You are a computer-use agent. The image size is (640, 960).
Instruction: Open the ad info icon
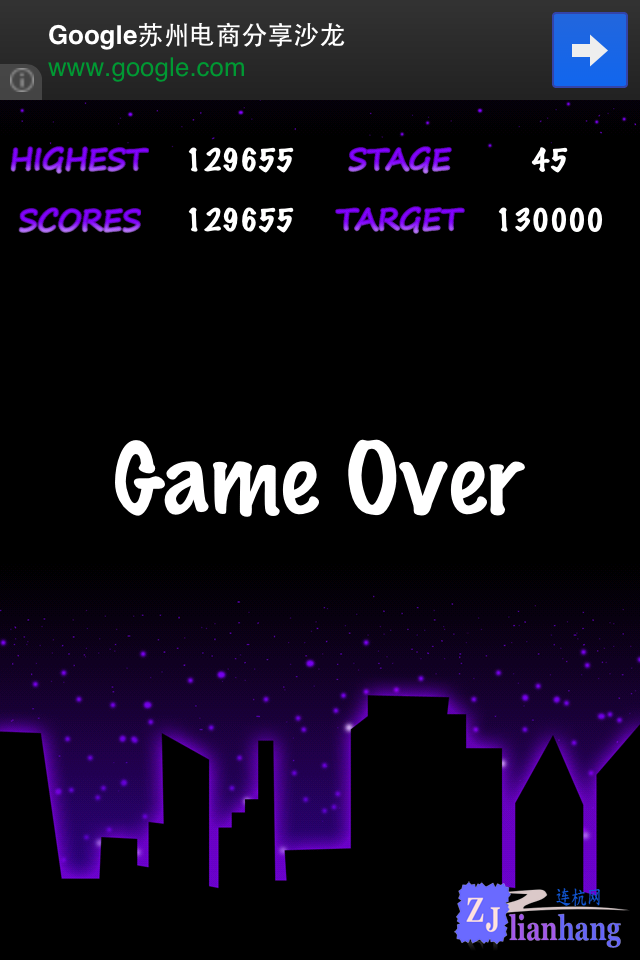pyautogui.click(x=21, y=81)
